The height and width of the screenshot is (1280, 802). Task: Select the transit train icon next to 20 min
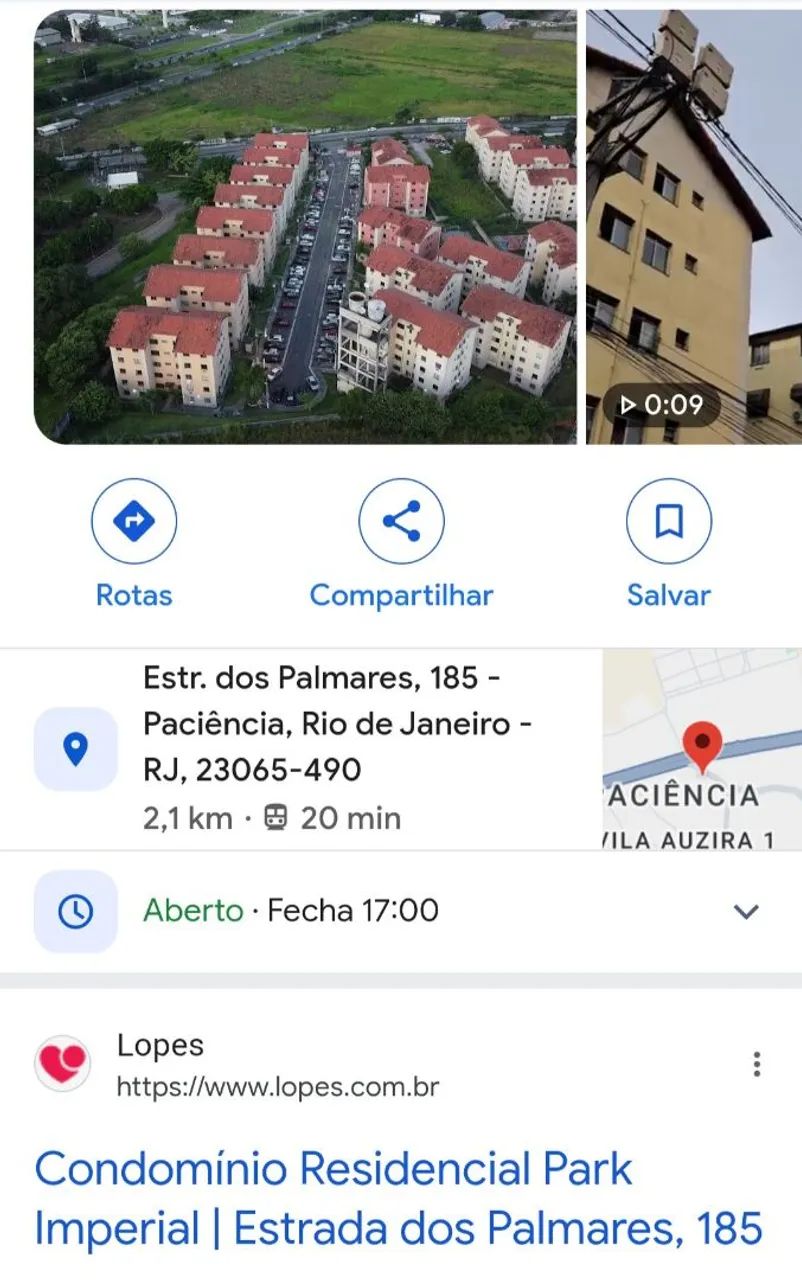274,817
